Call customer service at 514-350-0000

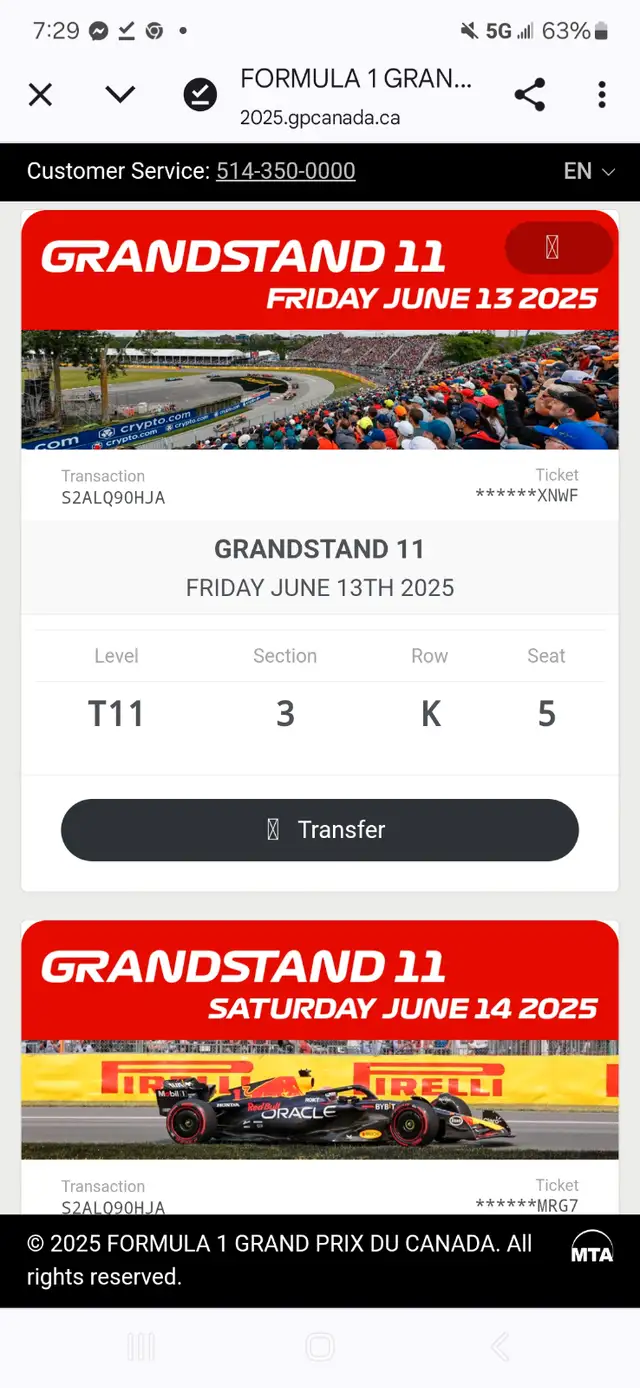(x=285, y=171)
